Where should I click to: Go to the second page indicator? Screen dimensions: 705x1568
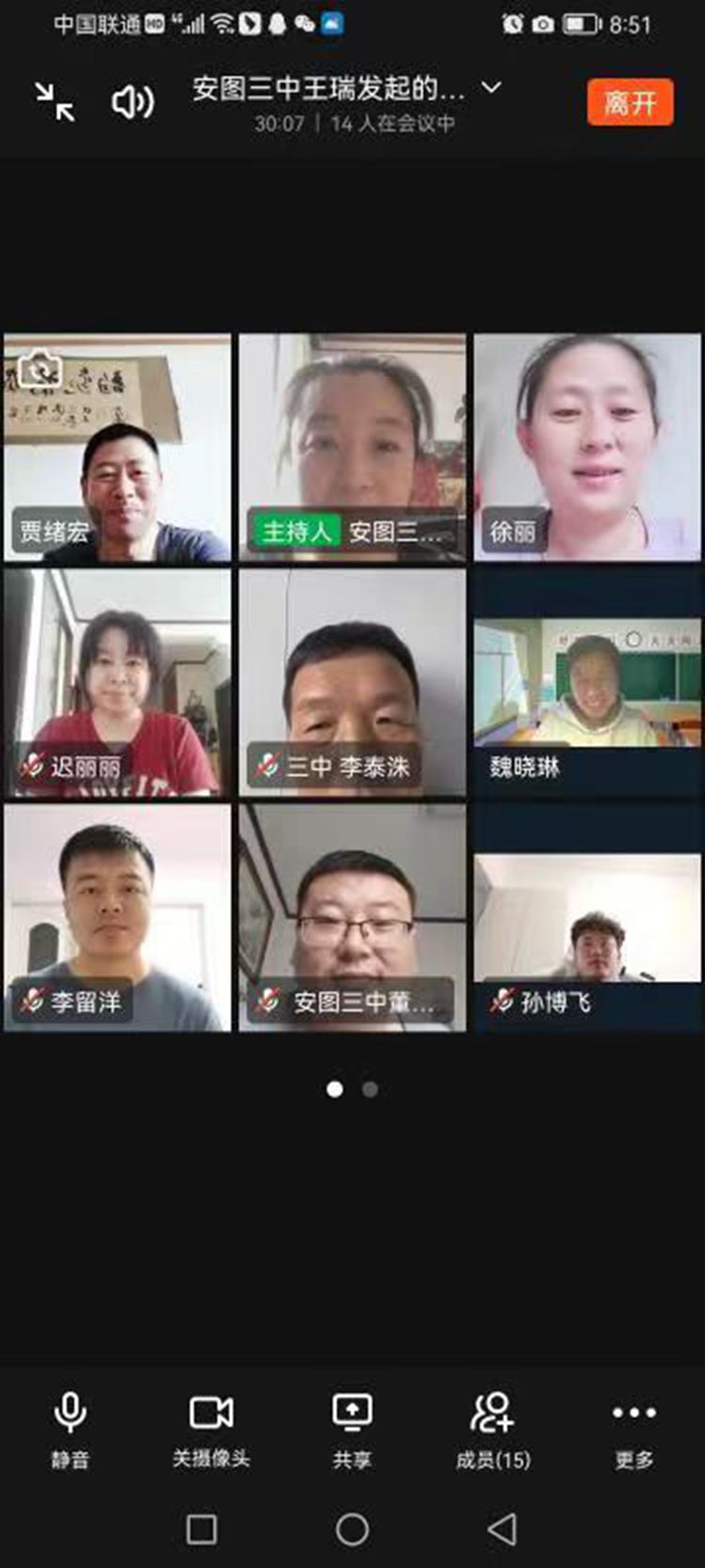tap(370, 1089)
